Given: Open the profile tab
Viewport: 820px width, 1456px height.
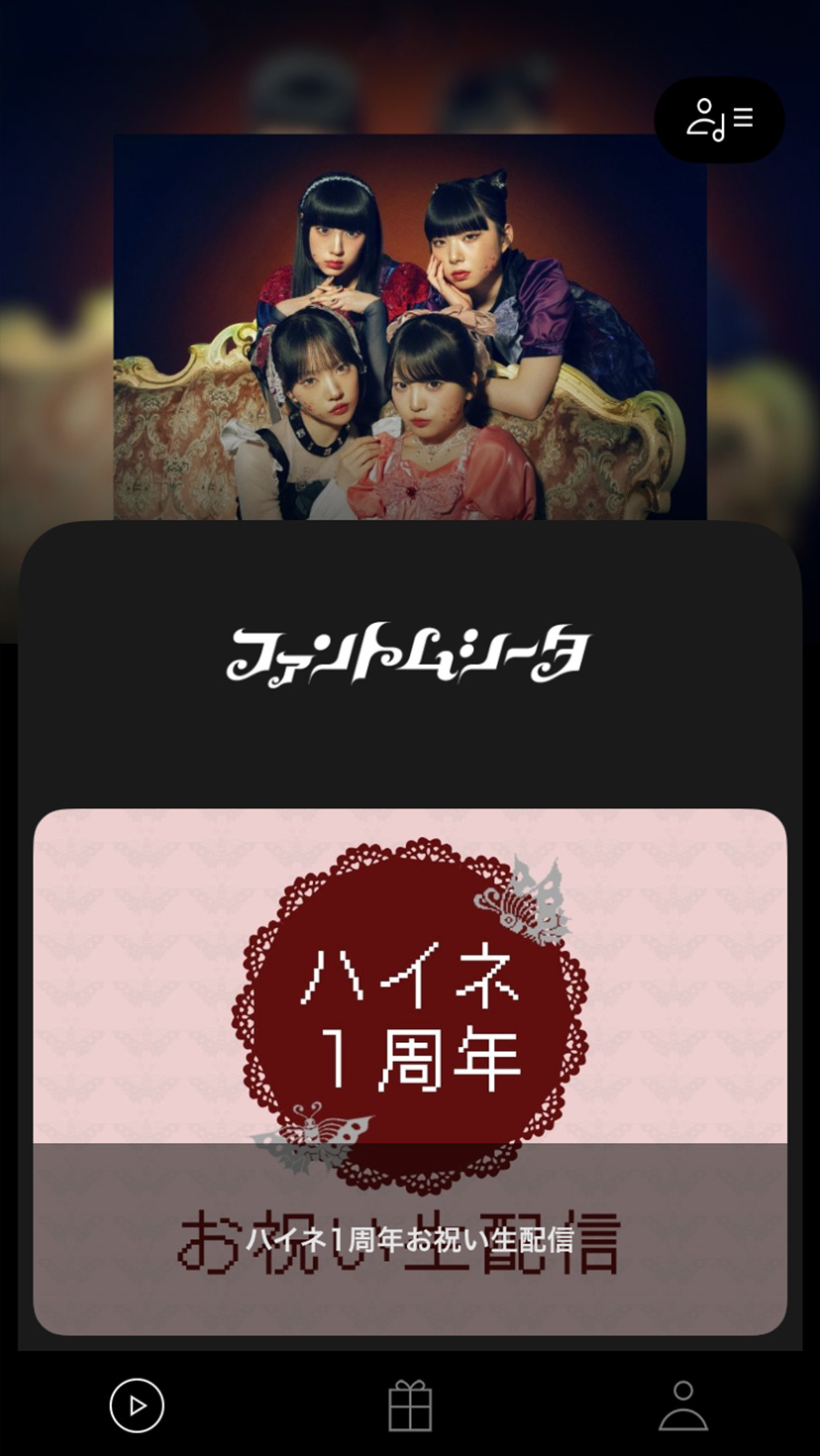Looking at the screenshot, I should pyautogui.click(x=683, y=1404).
